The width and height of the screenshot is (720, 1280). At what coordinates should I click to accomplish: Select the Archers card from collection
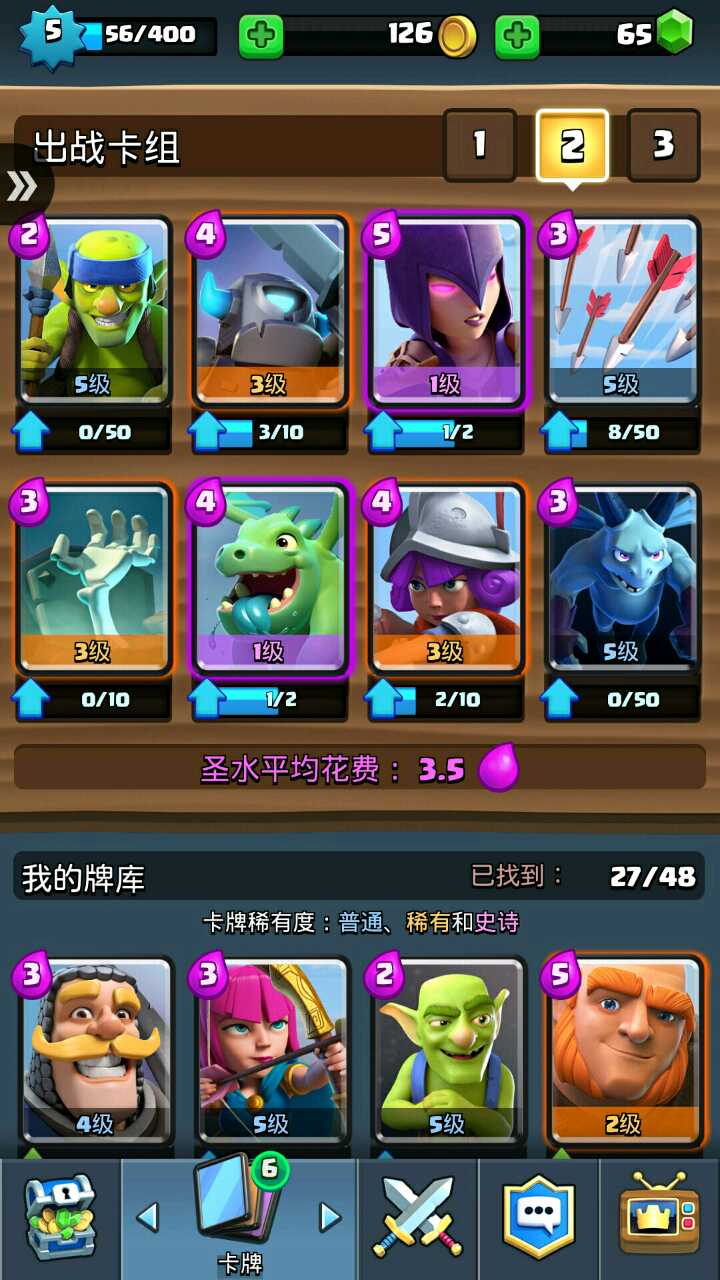270,1050
